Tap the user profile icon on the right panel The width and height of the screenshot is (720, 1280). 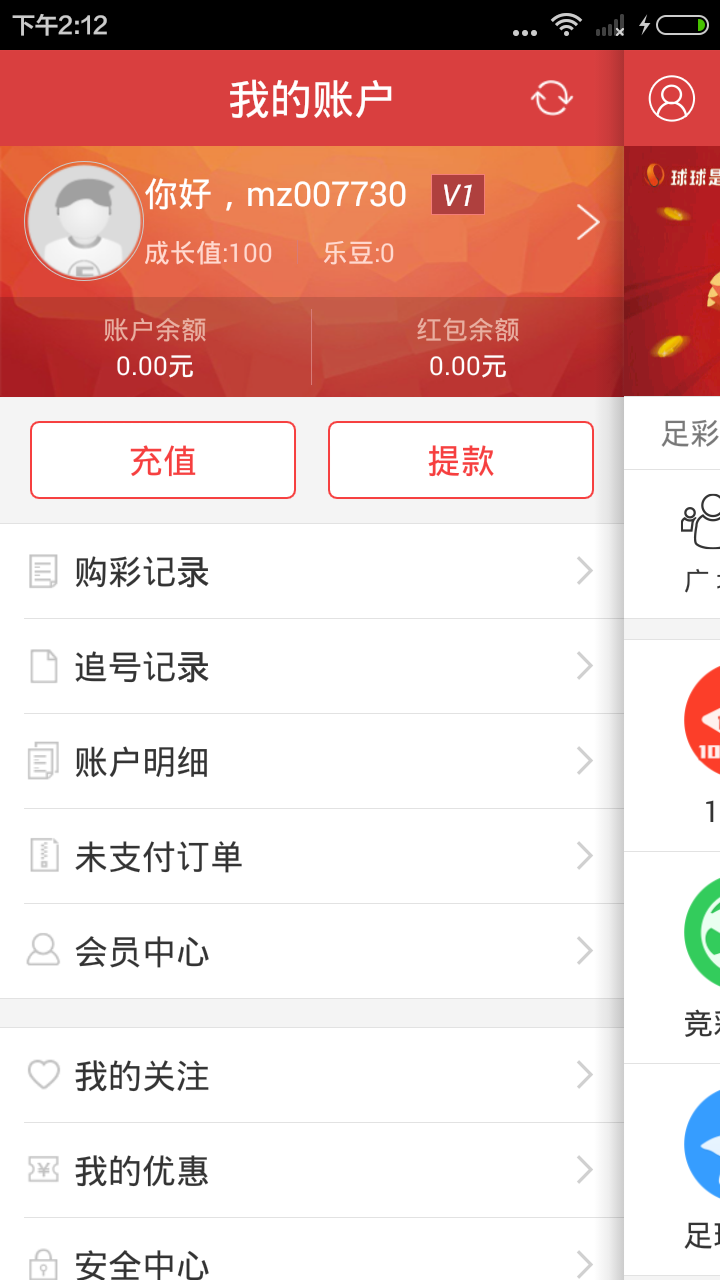click(x=671, y=98)
